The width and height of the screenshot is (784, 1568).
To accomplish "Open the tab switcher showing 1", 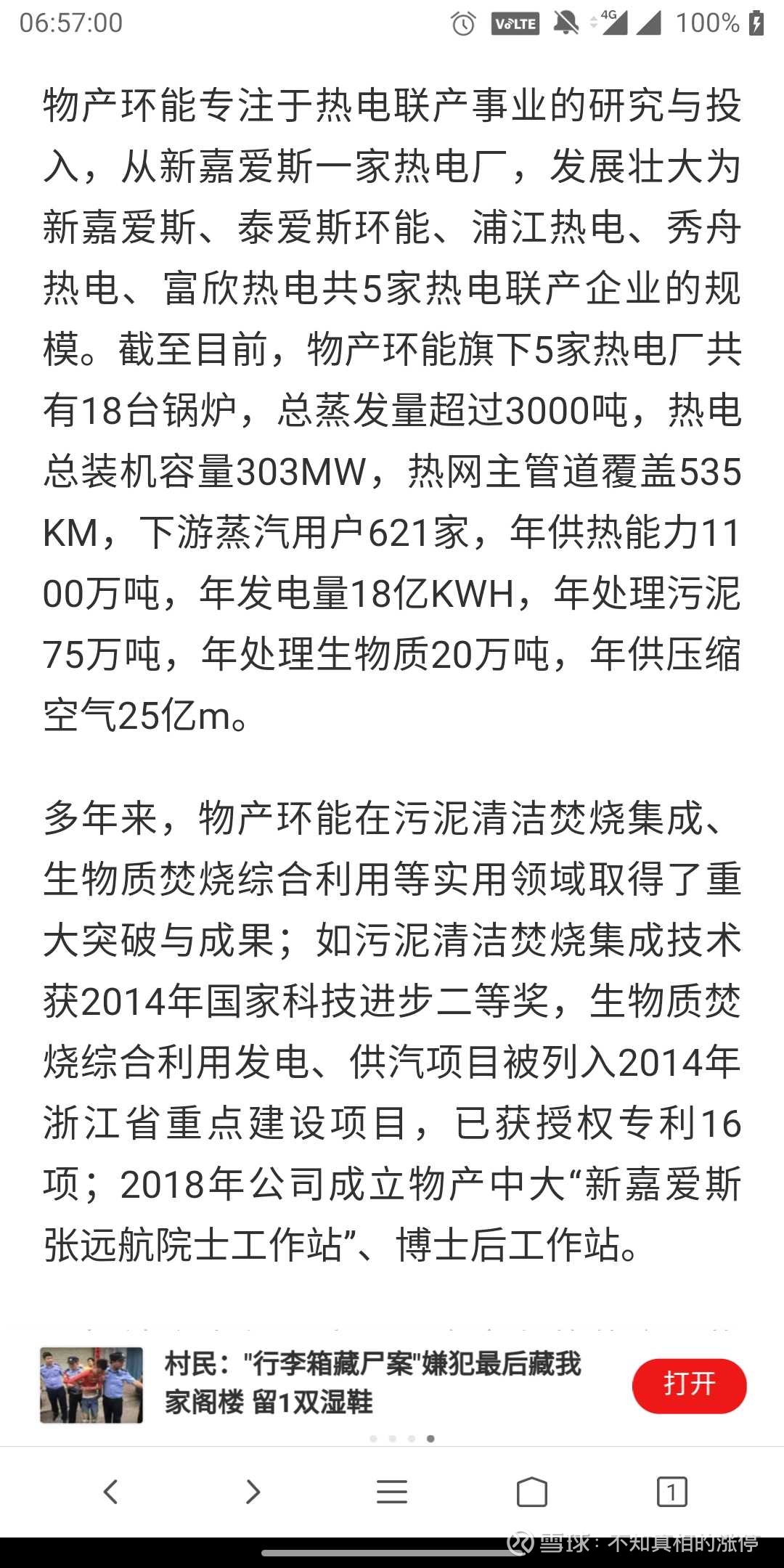I will [671, 1493].
